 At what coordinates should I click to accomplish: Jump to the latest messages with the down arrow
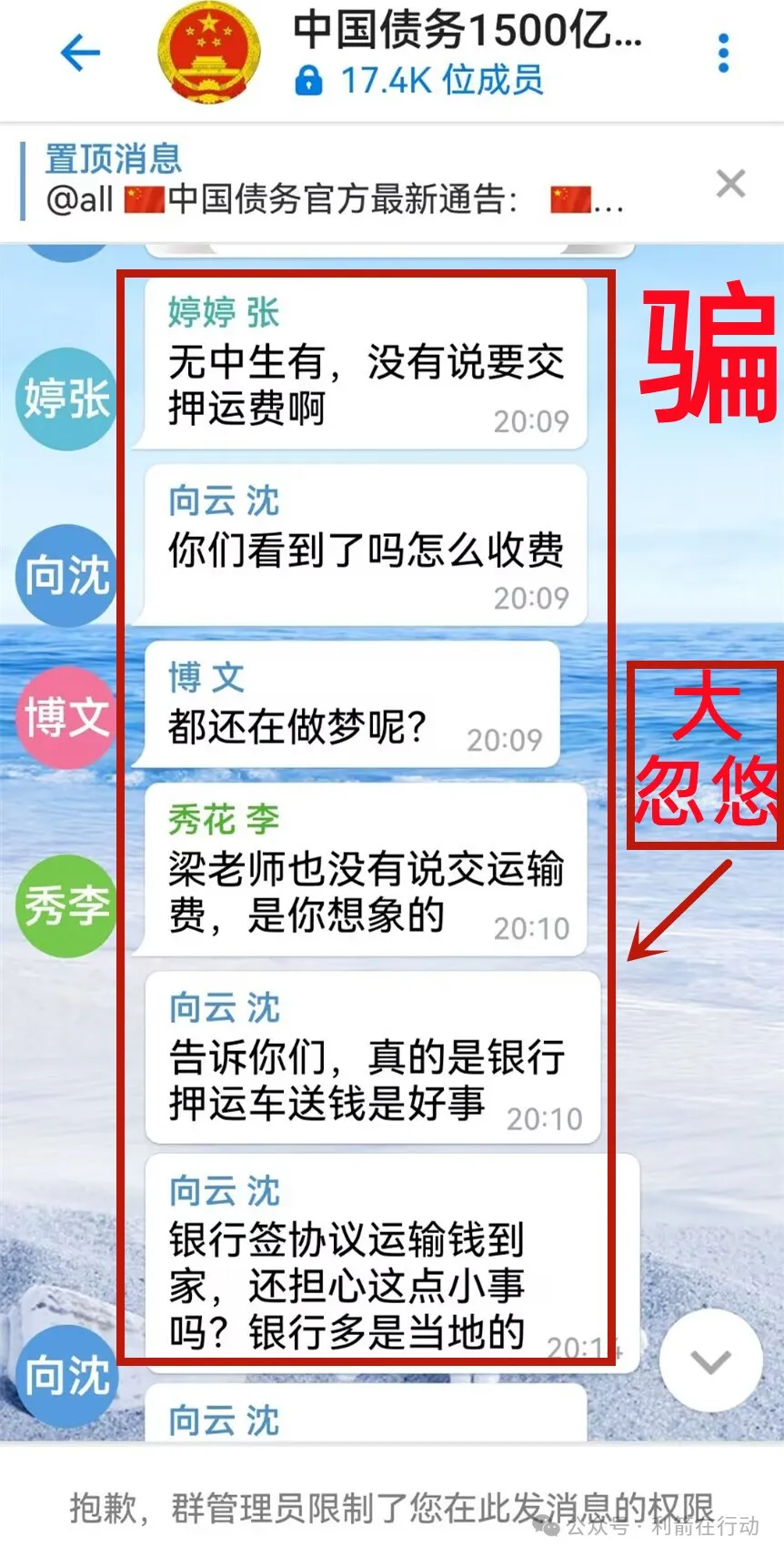click(710, 1361)
